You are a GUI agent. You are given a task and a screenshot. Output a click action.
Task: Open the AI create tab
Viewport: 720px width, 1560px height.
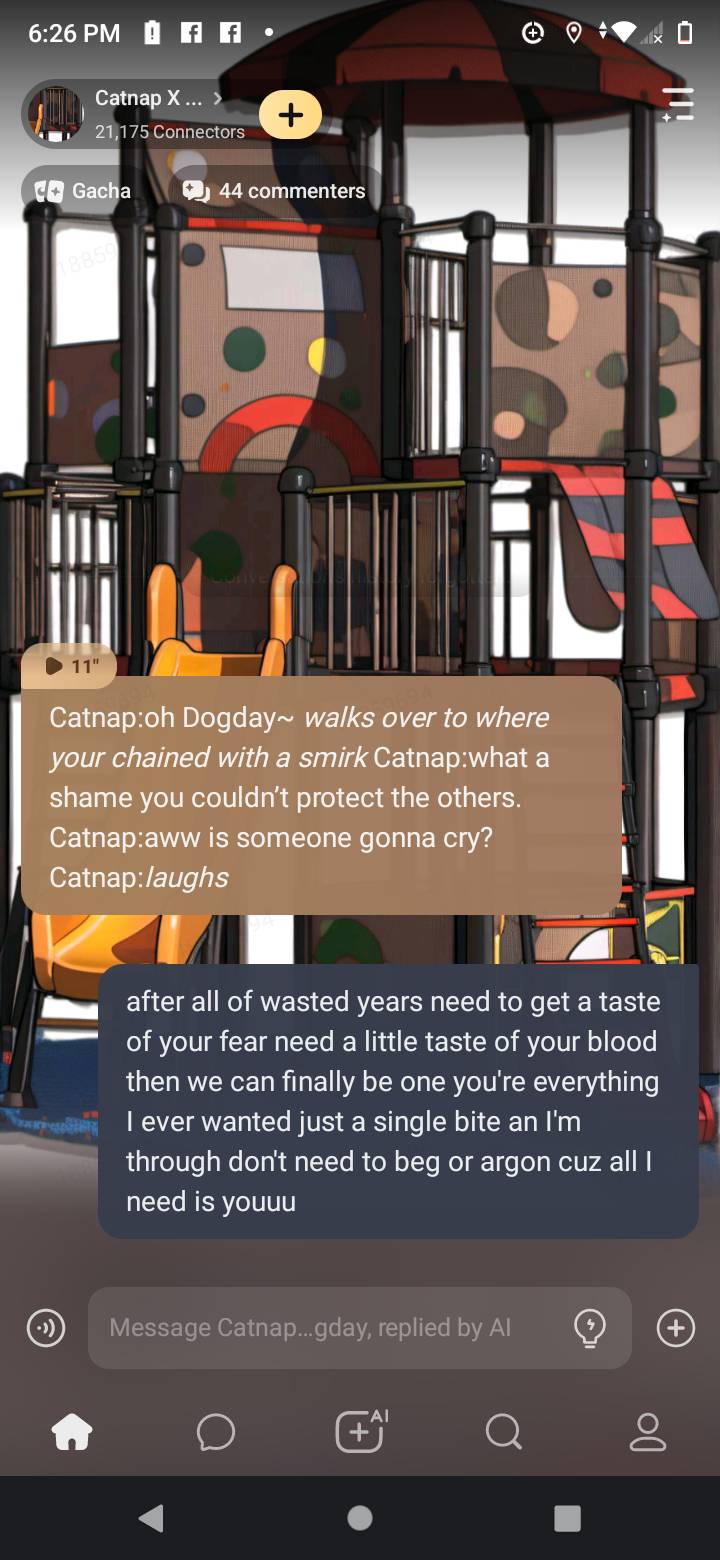pos(360,1432)
